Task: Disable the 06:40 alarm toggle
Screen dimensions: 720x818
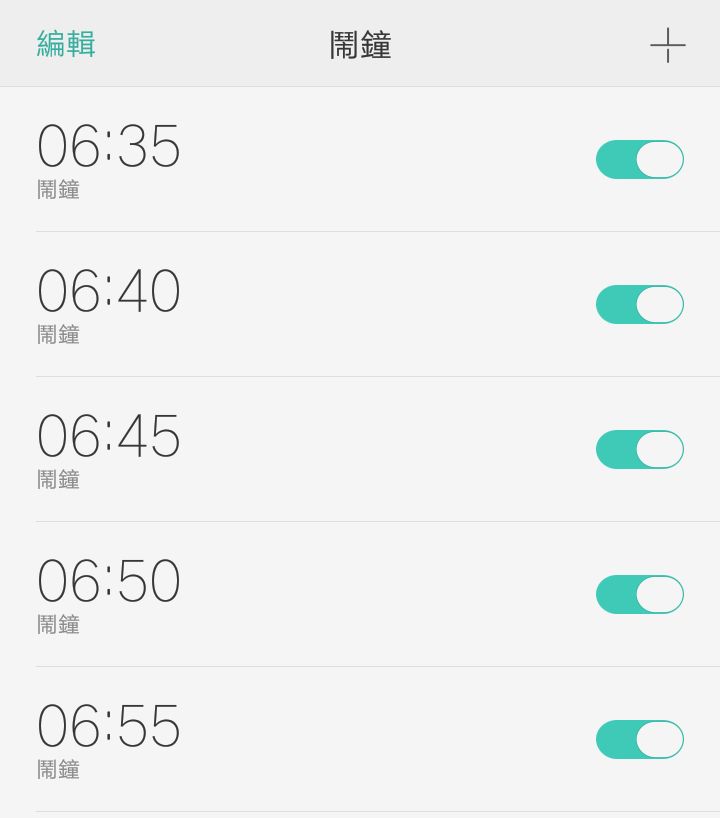Action: coord(640,304)
